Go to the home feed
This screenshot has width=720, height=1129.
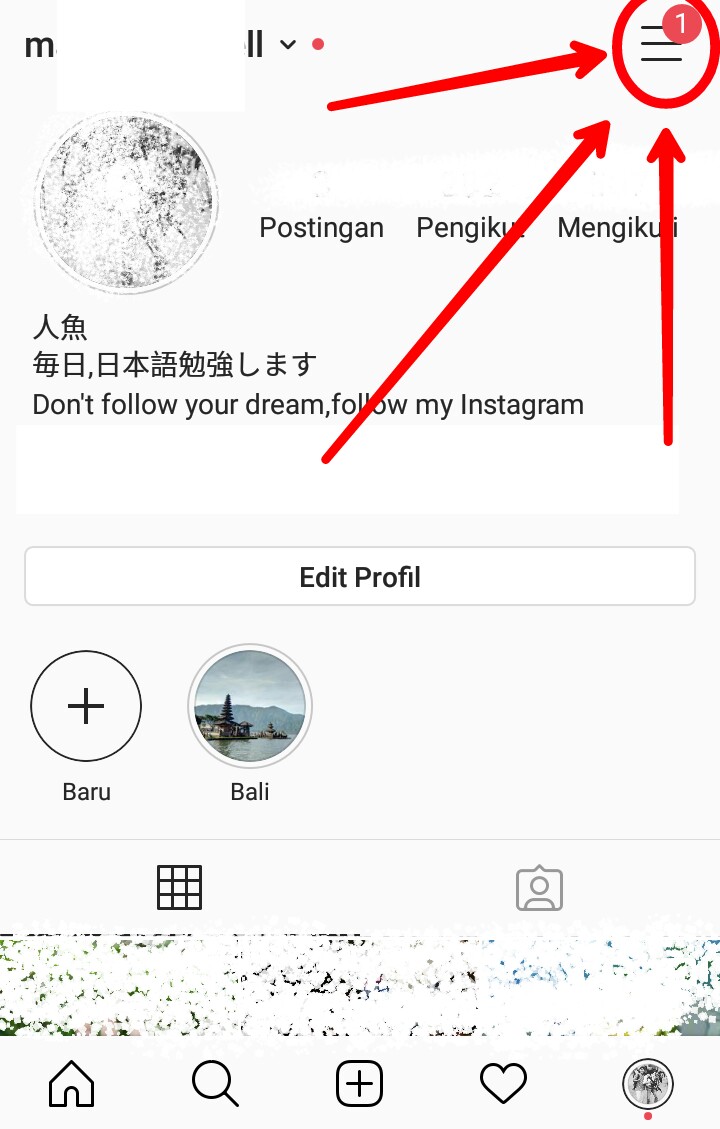(x=72, y=1083)
